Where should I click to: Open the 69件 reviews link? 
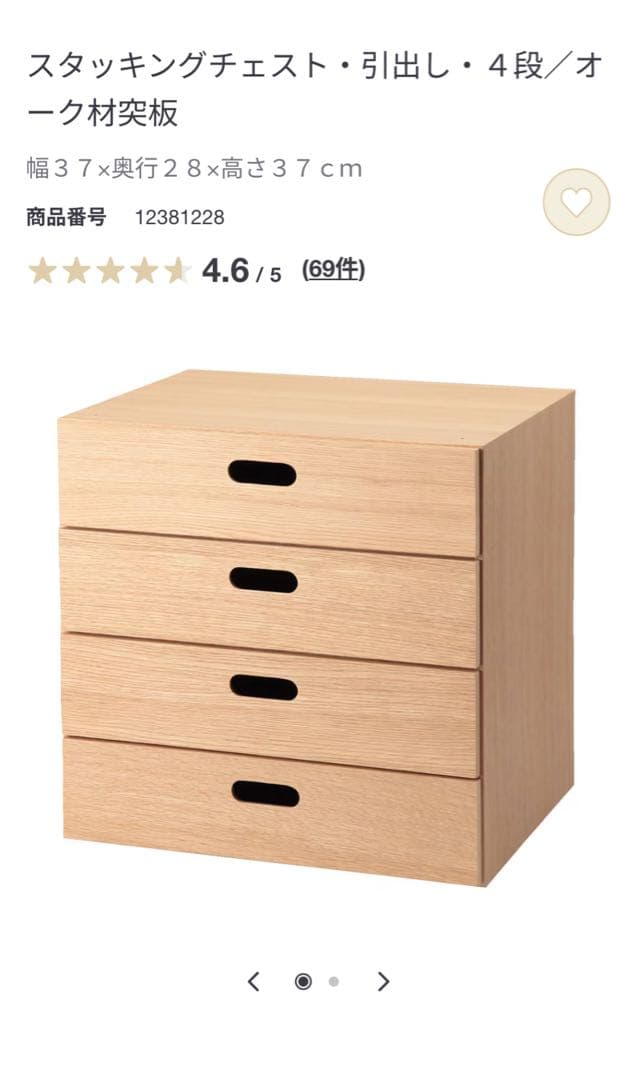point(333,269)
